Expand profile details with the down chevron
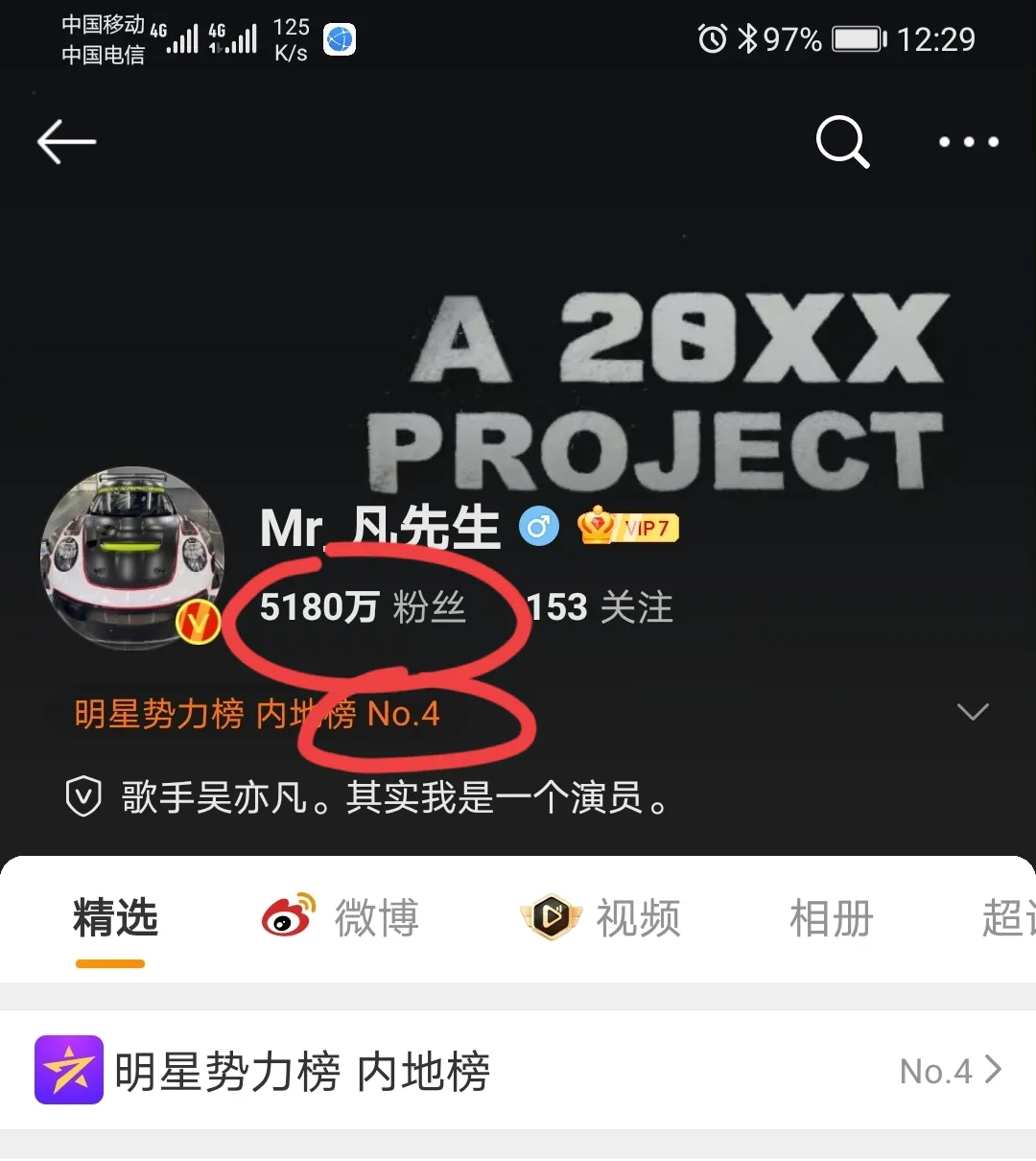The width and height of the screenshot is (1036, 1161). point(973,712)
